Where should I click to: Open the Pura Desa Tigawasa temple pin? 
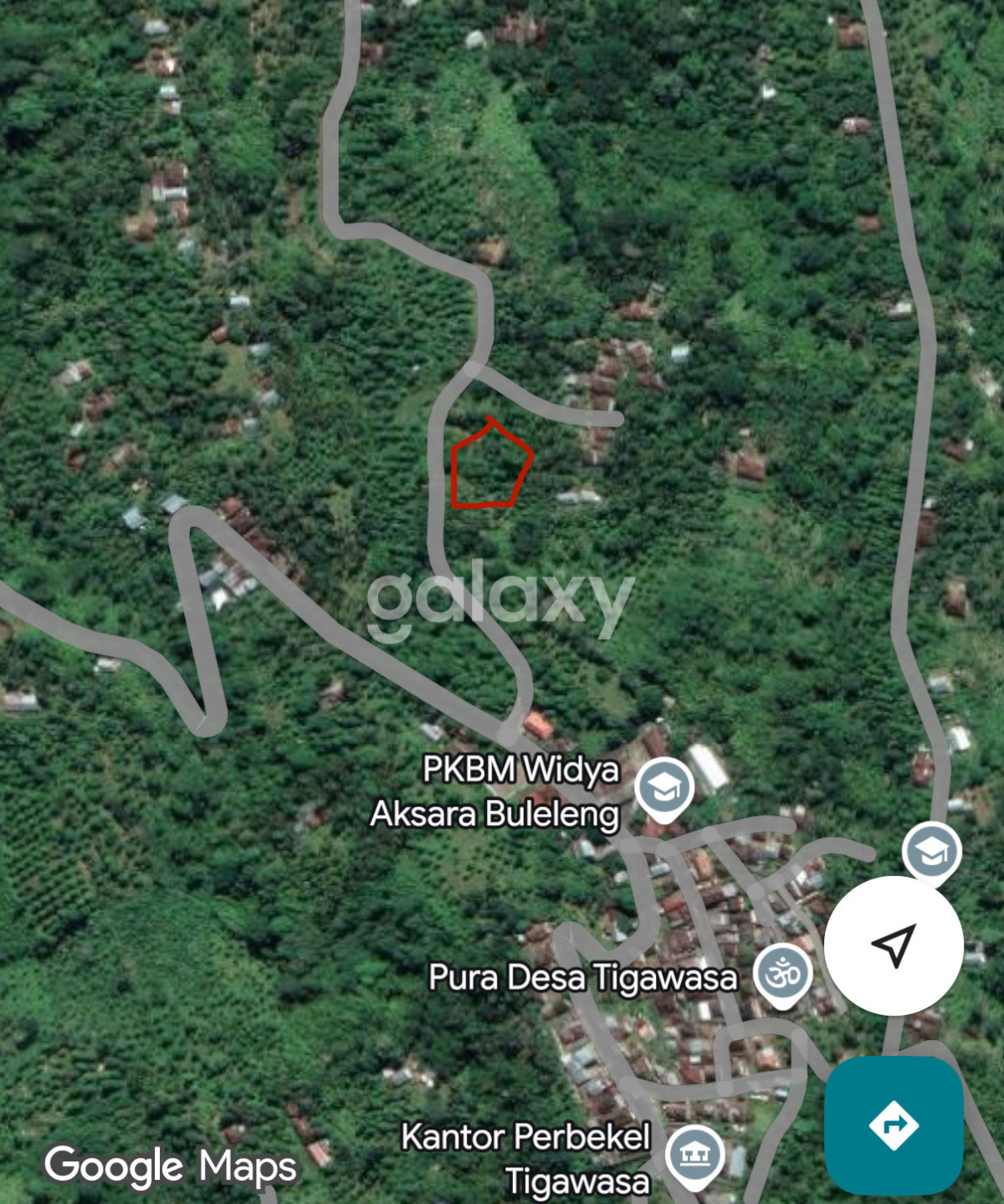pos(782,974)
